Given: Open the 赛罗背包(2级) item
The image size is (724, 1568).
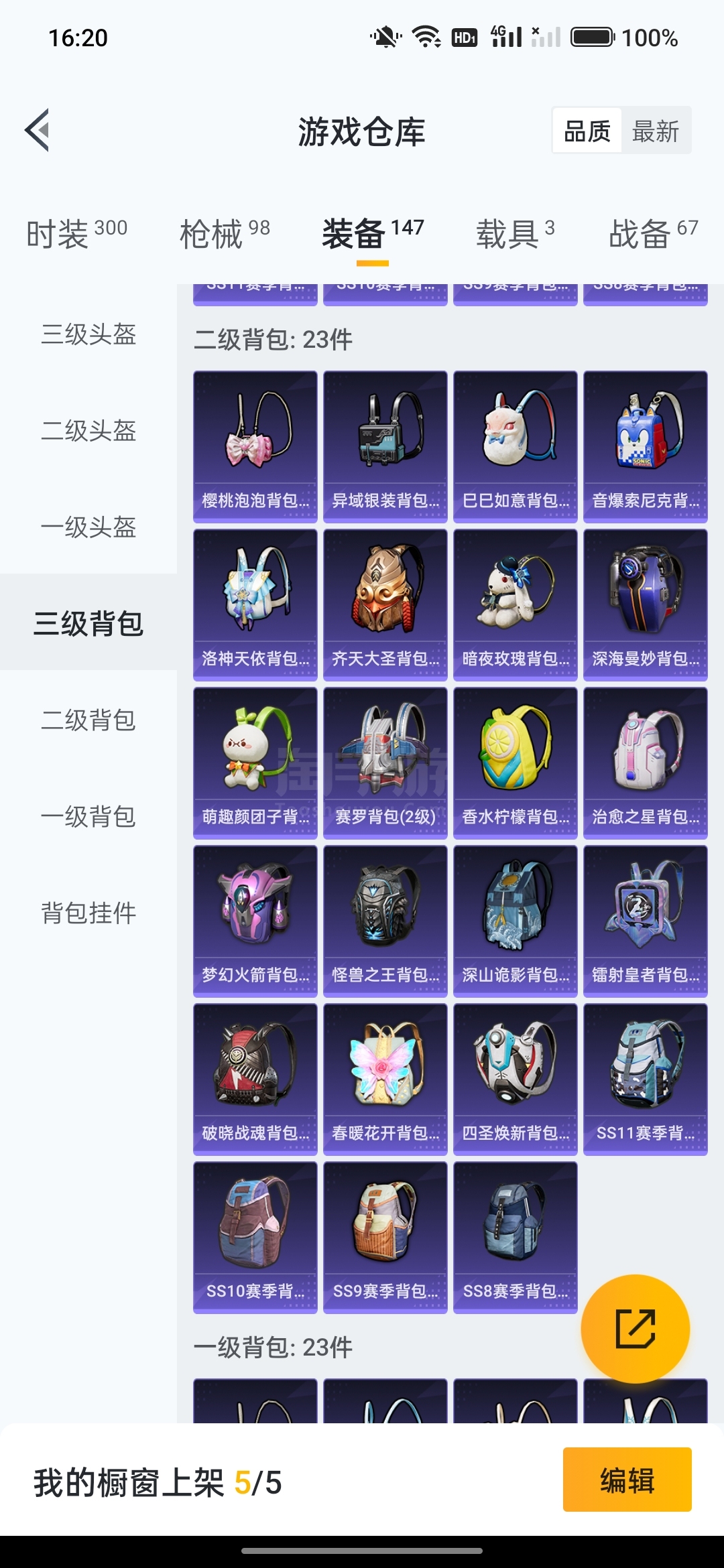Looking at the screenshot, I should [385, 763].
